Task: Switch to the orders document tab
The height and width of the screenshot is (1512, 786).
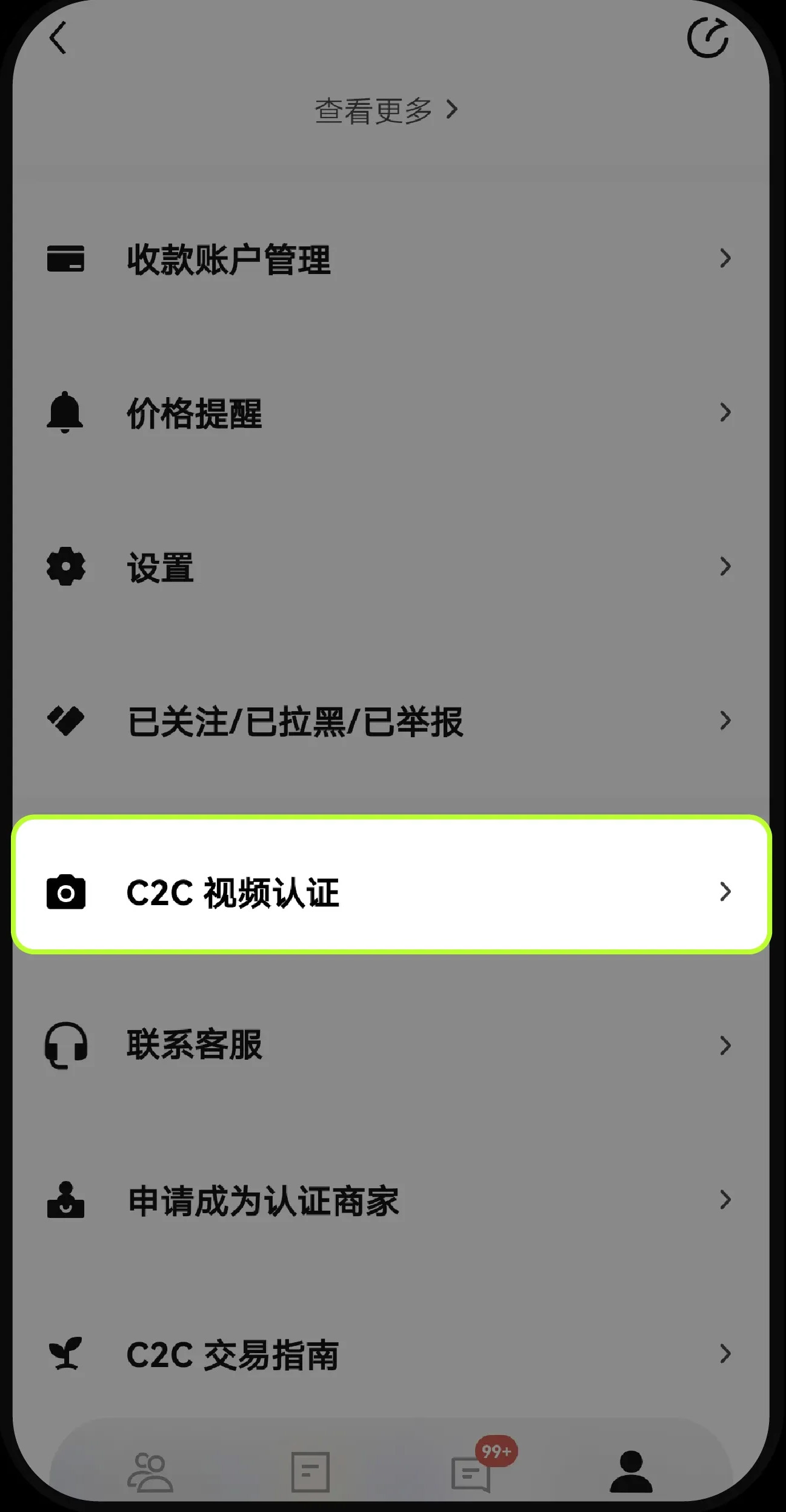Action: click(310, 1472)
